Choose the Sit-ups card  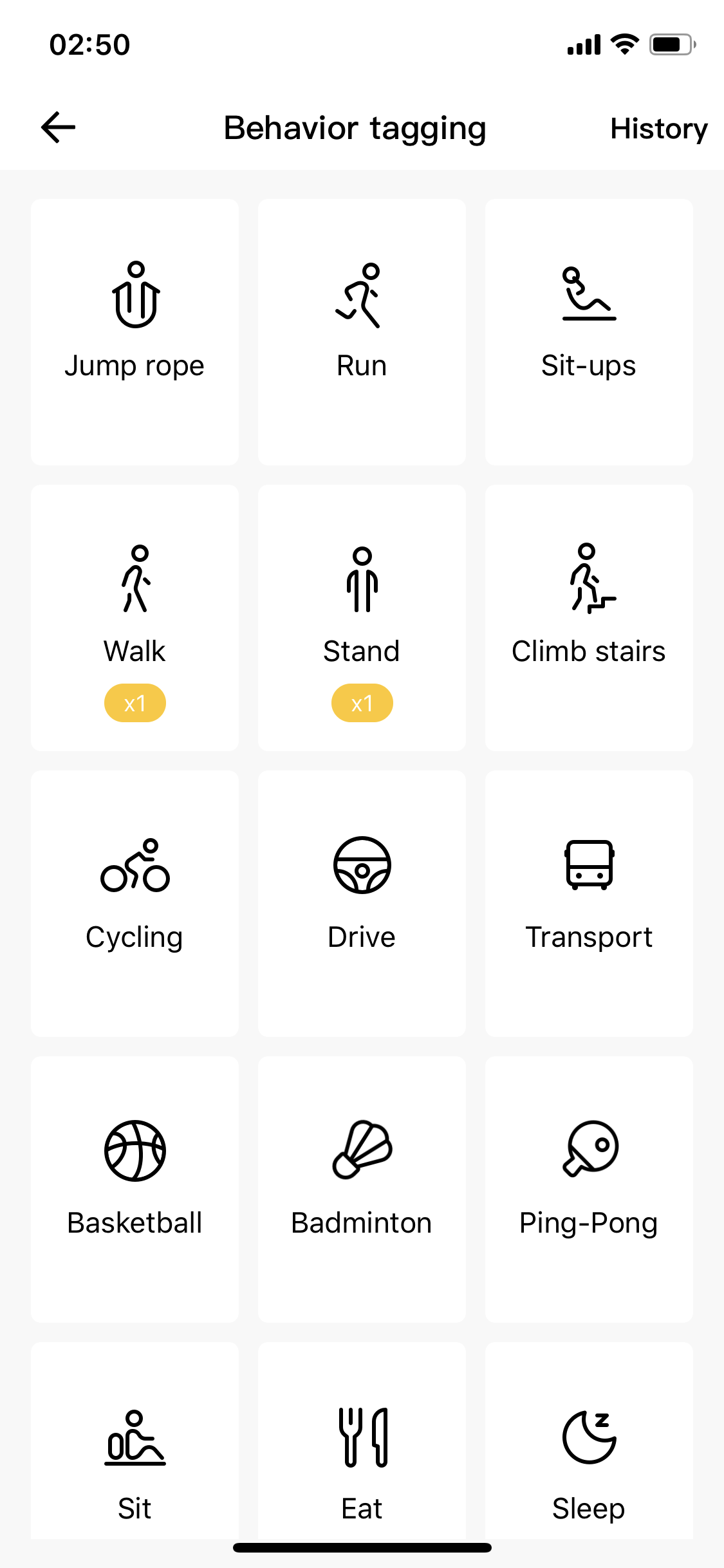pyautogui.click(x=589, y=331)
